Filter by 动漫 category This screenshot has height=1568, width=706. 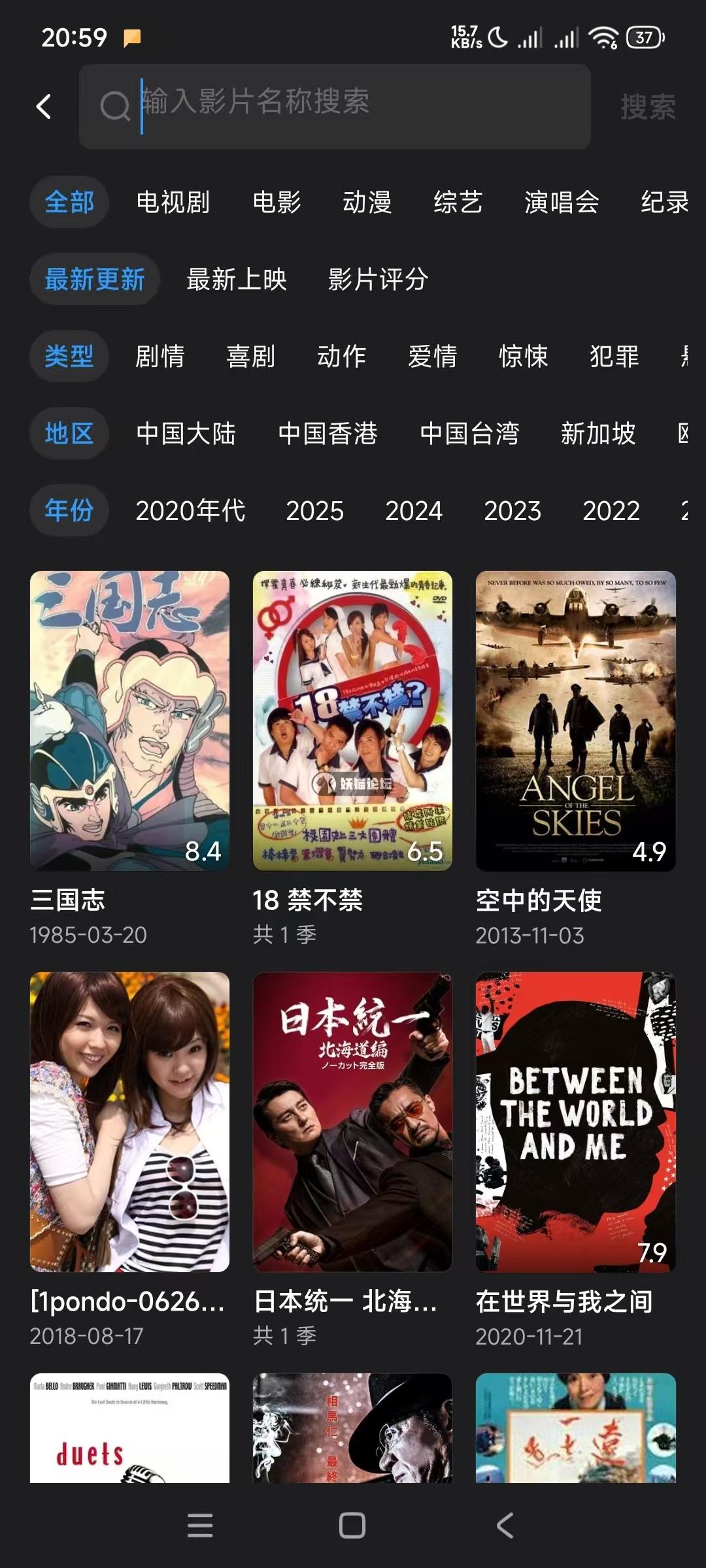[x=367, y=202]
